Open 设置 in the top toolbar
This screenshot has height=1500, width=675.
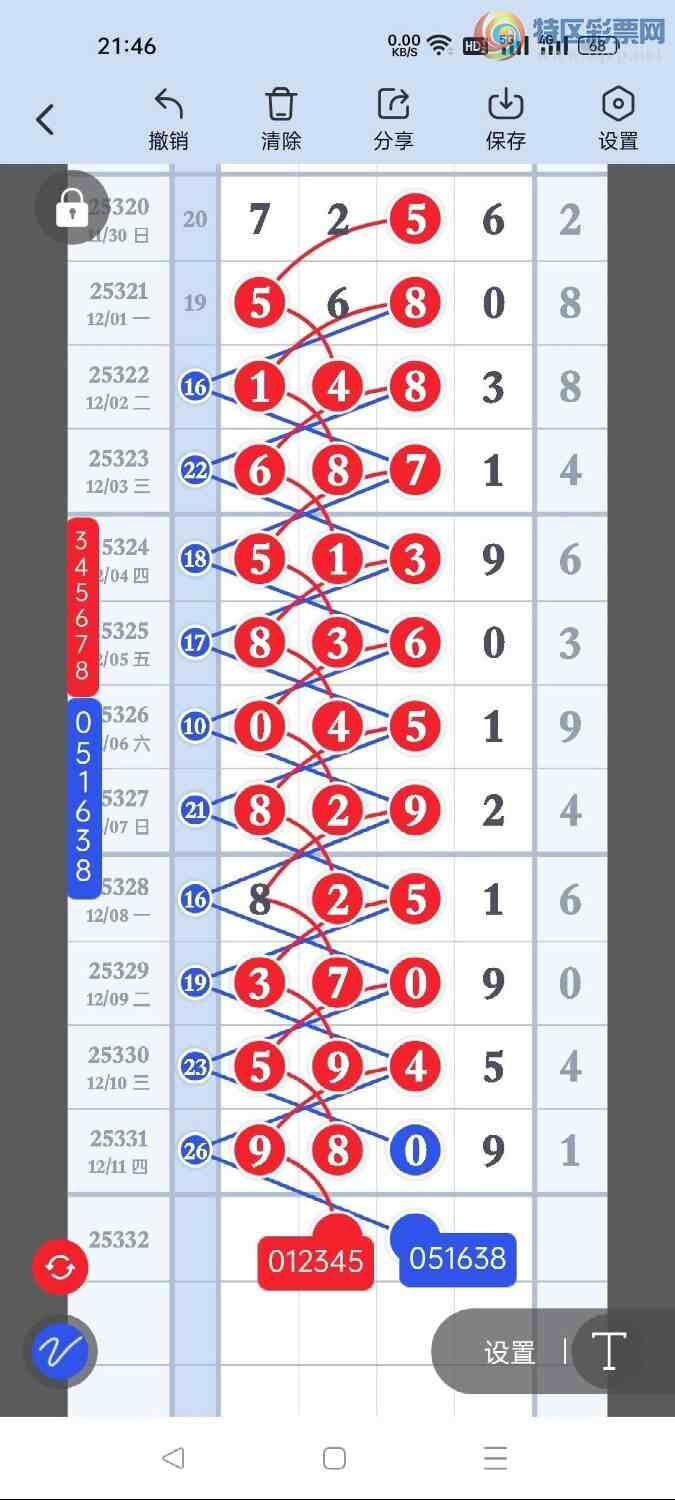point(618,119)
